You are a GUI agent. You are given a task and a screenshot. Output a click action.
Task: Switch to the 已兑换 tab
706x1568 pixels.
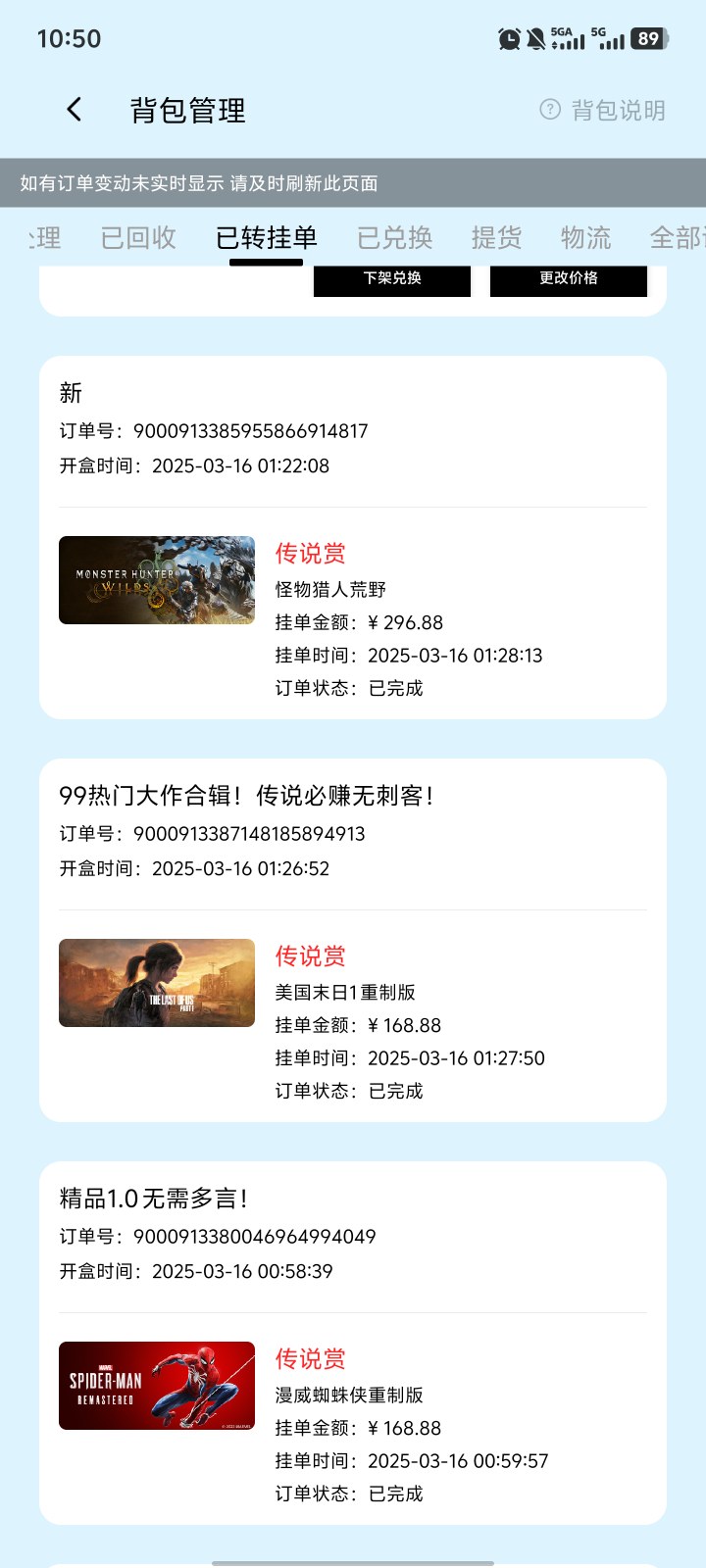click(x=394, y=237)
